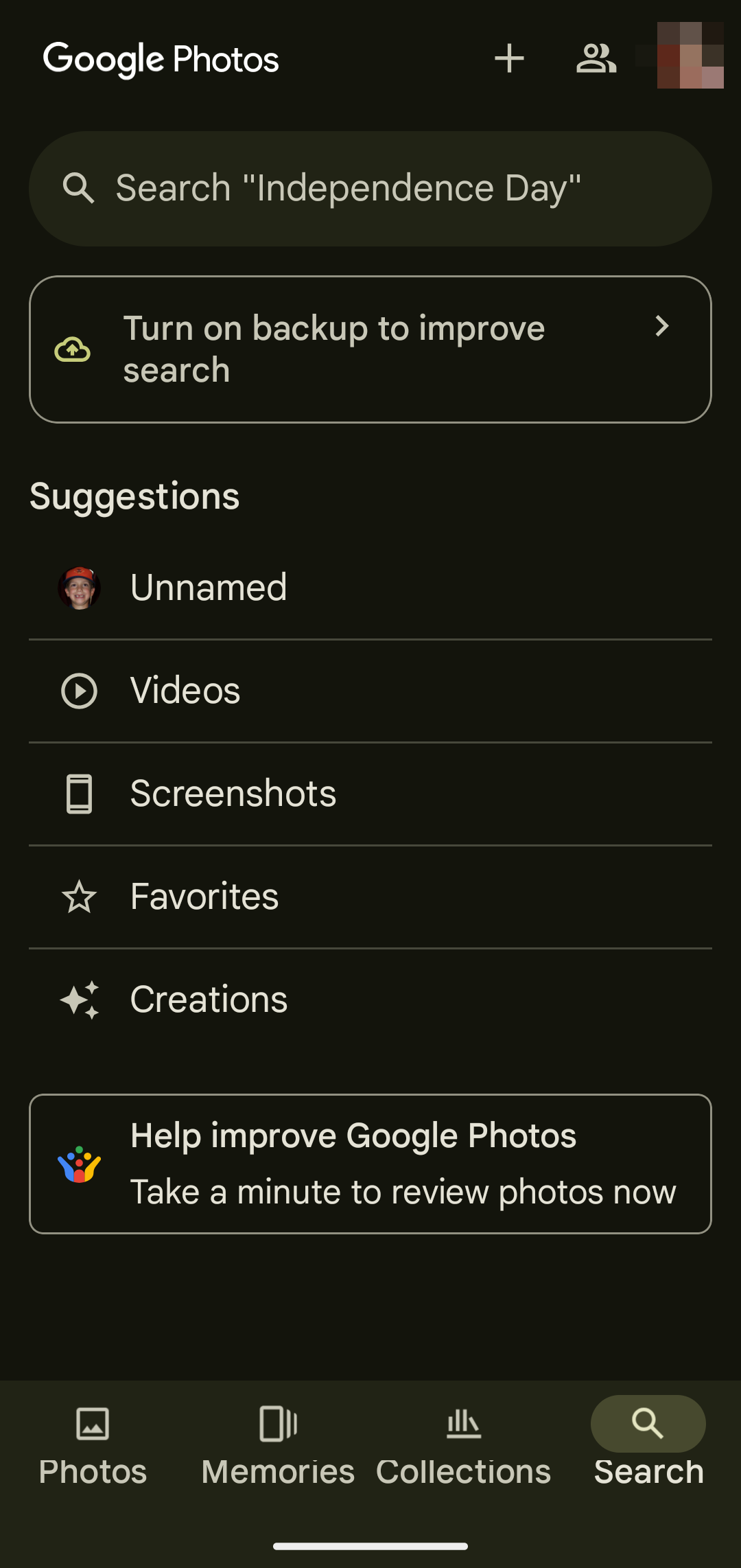
Task: Open the sharing people icon
Action: point(596,58)
